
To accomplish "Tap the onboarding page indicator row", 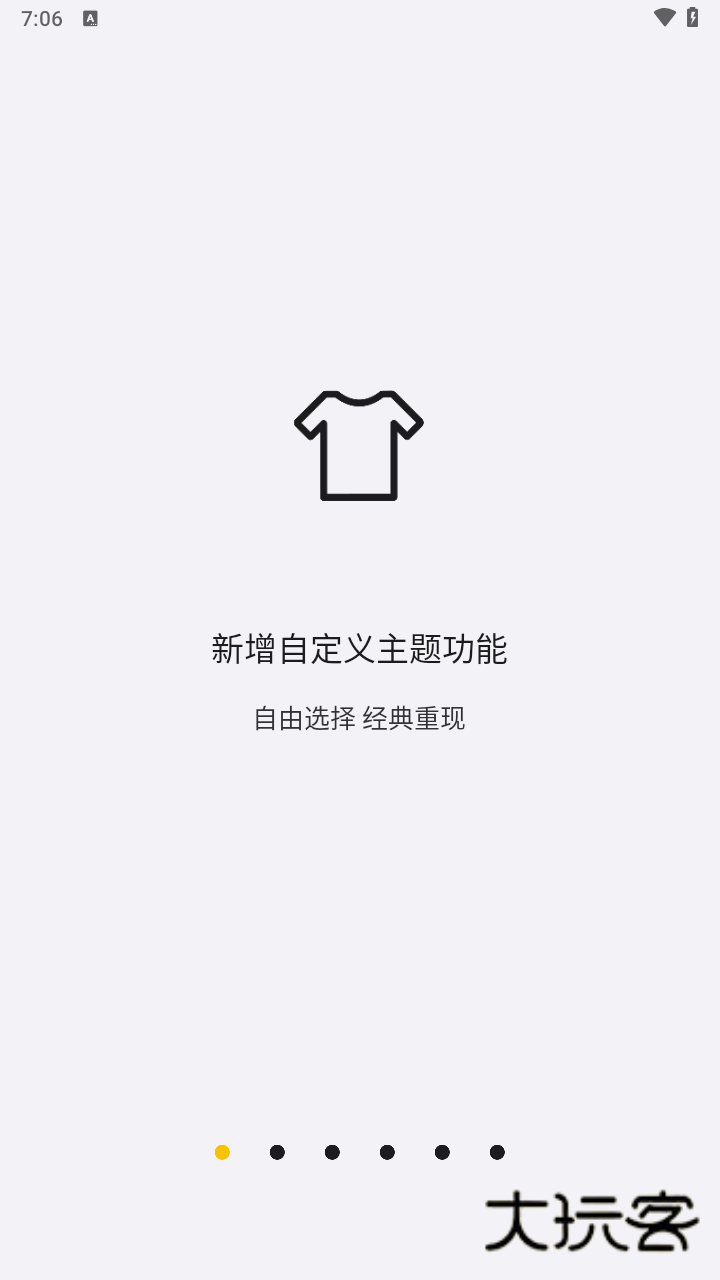I will (359, 1152).
